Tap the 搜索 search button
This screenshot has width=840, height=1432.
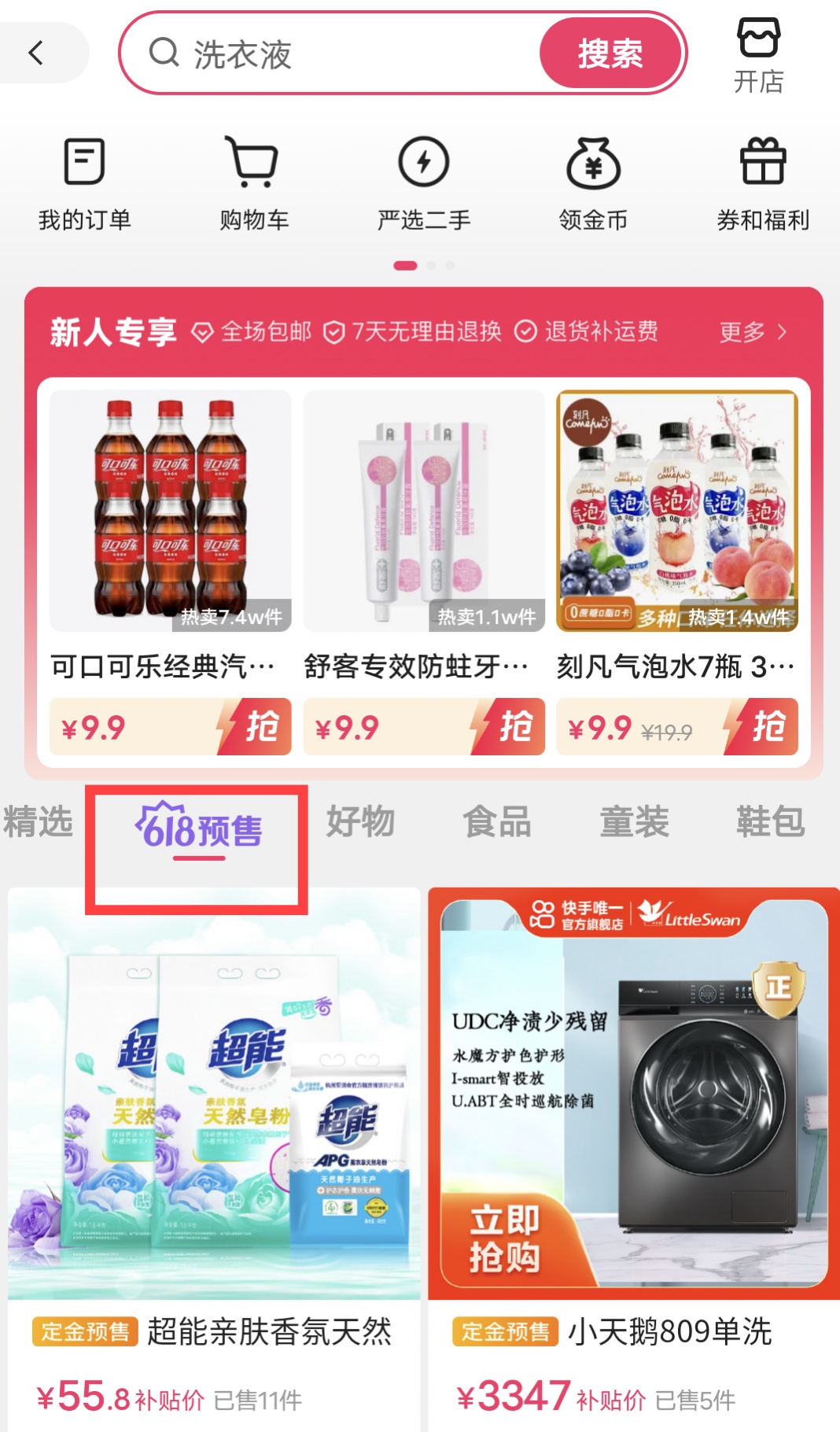(x=610, y=54)
